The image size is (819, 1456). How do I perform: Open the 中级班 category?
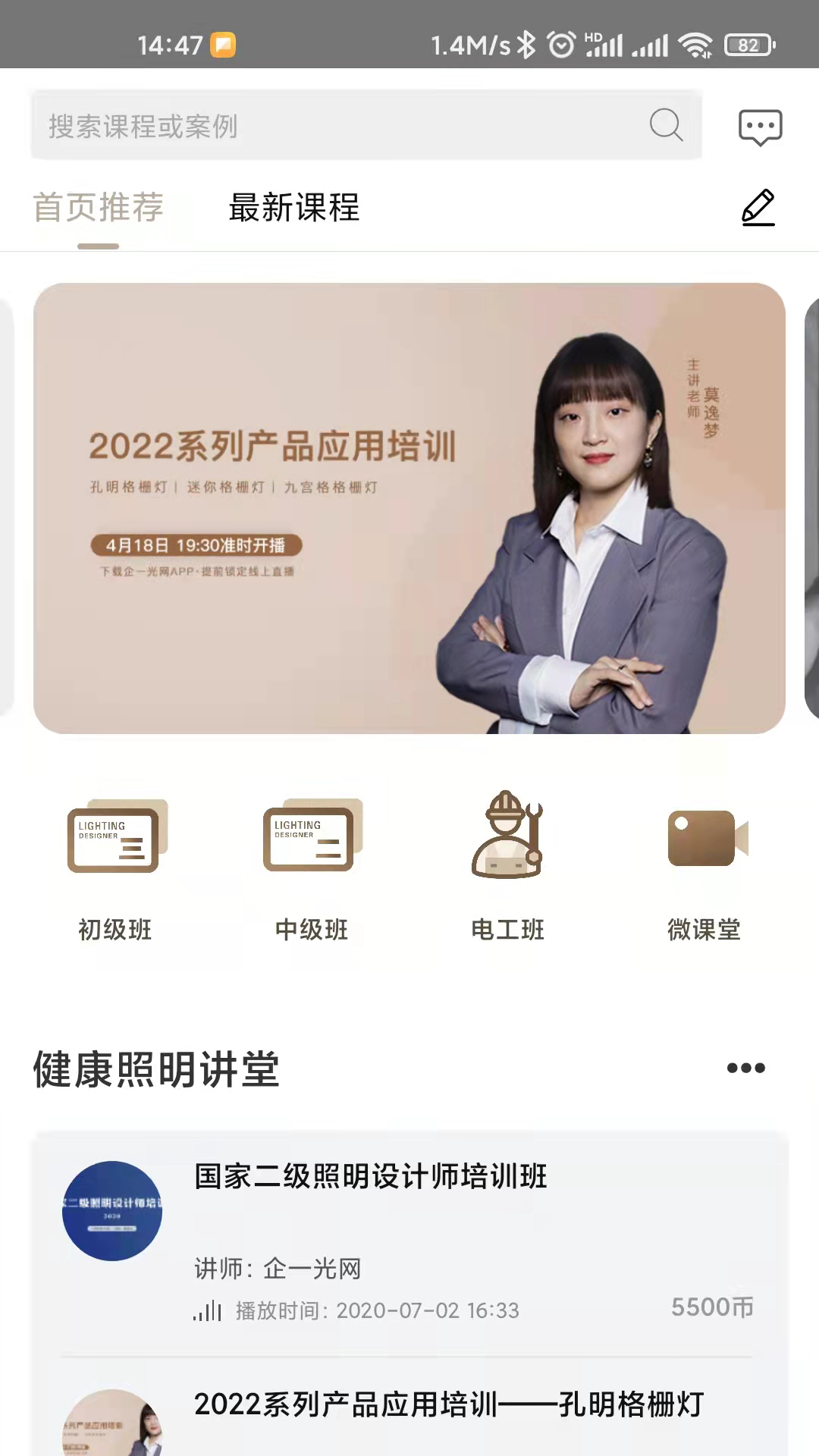click(x=312, y=868)
